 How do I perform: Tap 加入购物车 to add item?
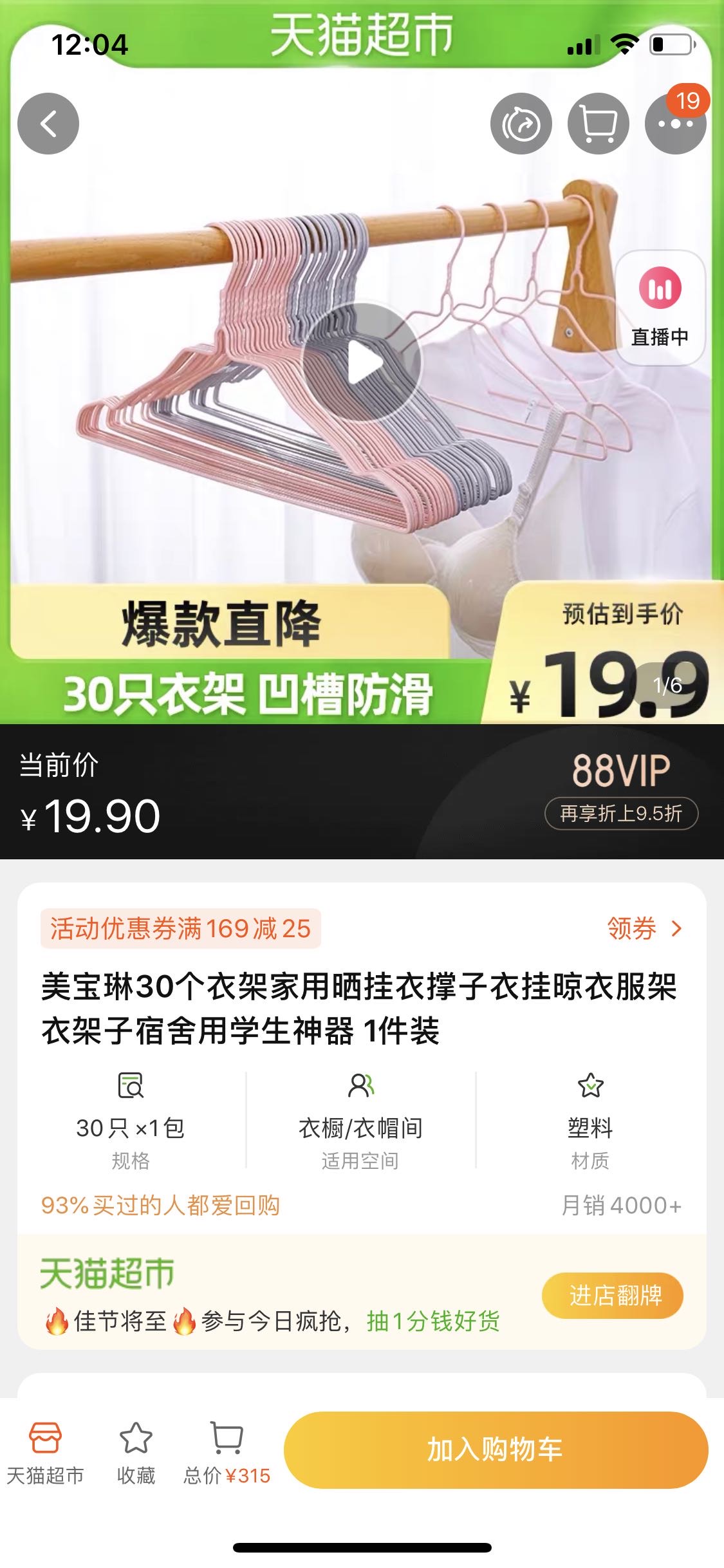click(496, 1450)
